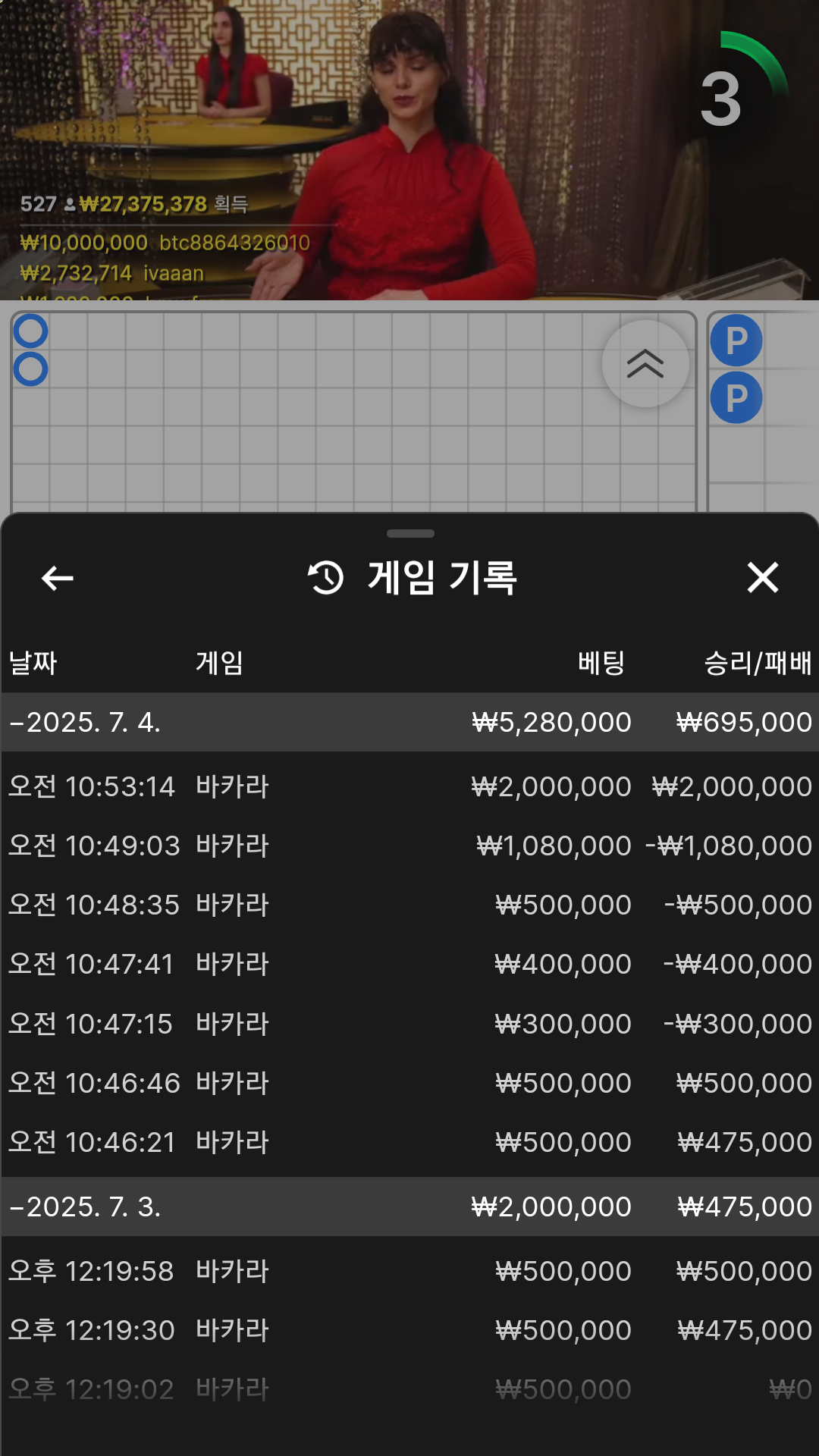Open the 오후 12:19:58 바카라 record

coord(409,1271)
